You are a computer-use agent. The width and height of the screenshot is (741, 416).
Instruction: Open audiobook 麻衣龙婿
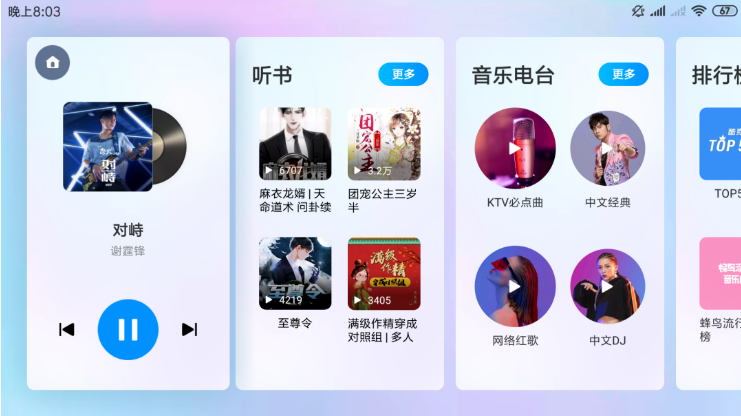click(x=295, y=144)
